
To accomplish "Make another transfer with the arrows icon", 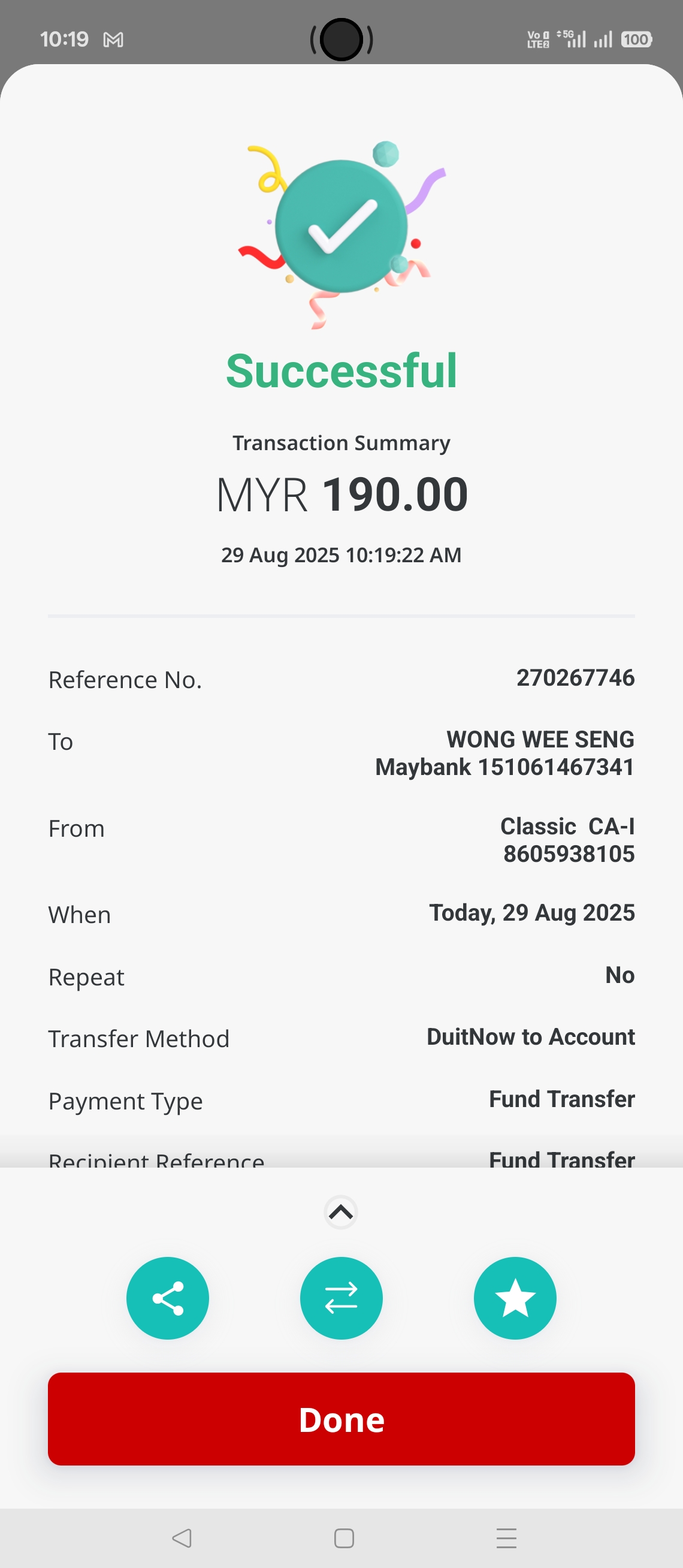I will (341, 1298).
